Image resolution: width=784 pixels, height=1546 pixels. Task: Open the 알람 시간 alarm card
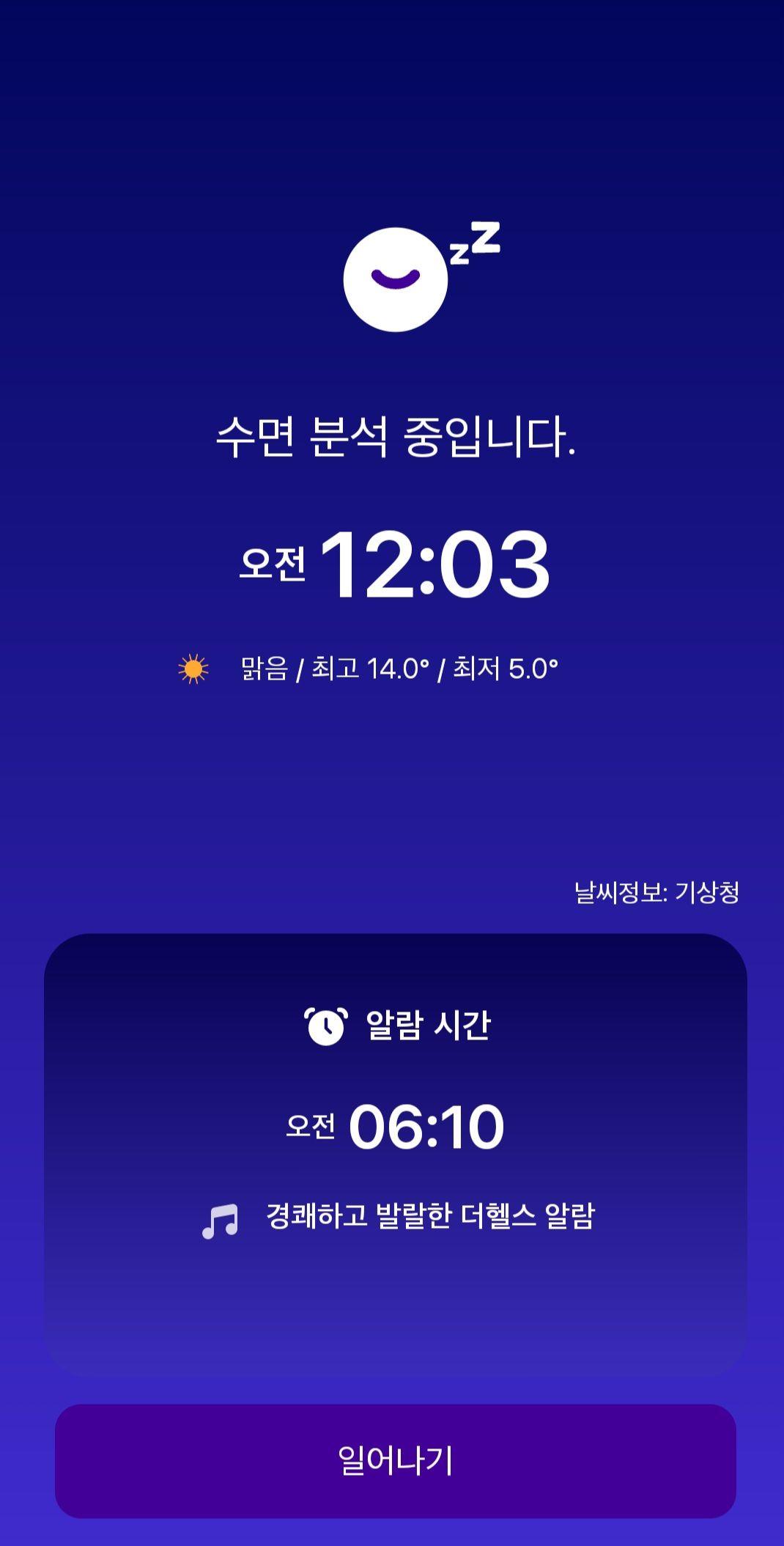click(395, 1144)
